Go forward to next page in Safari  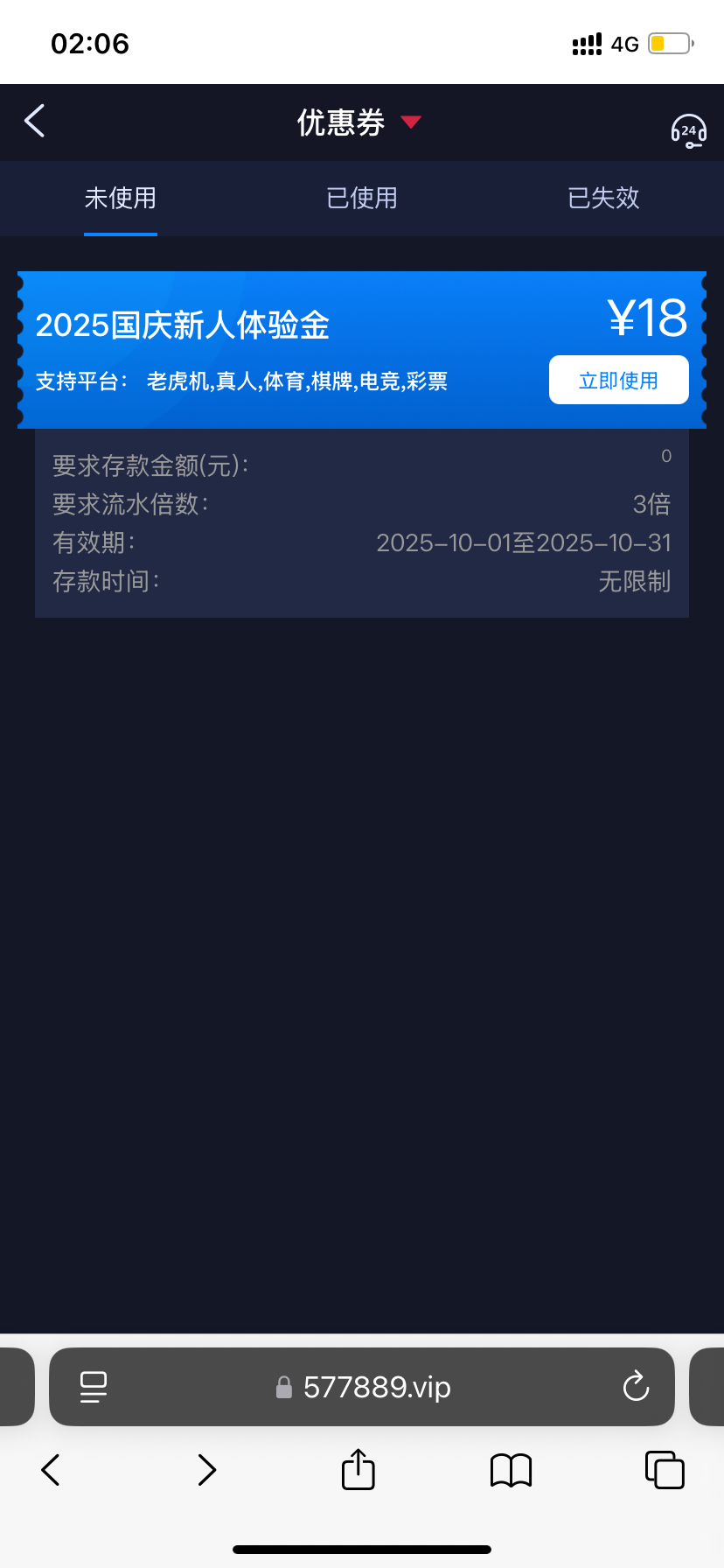[x=206, y=1470]
